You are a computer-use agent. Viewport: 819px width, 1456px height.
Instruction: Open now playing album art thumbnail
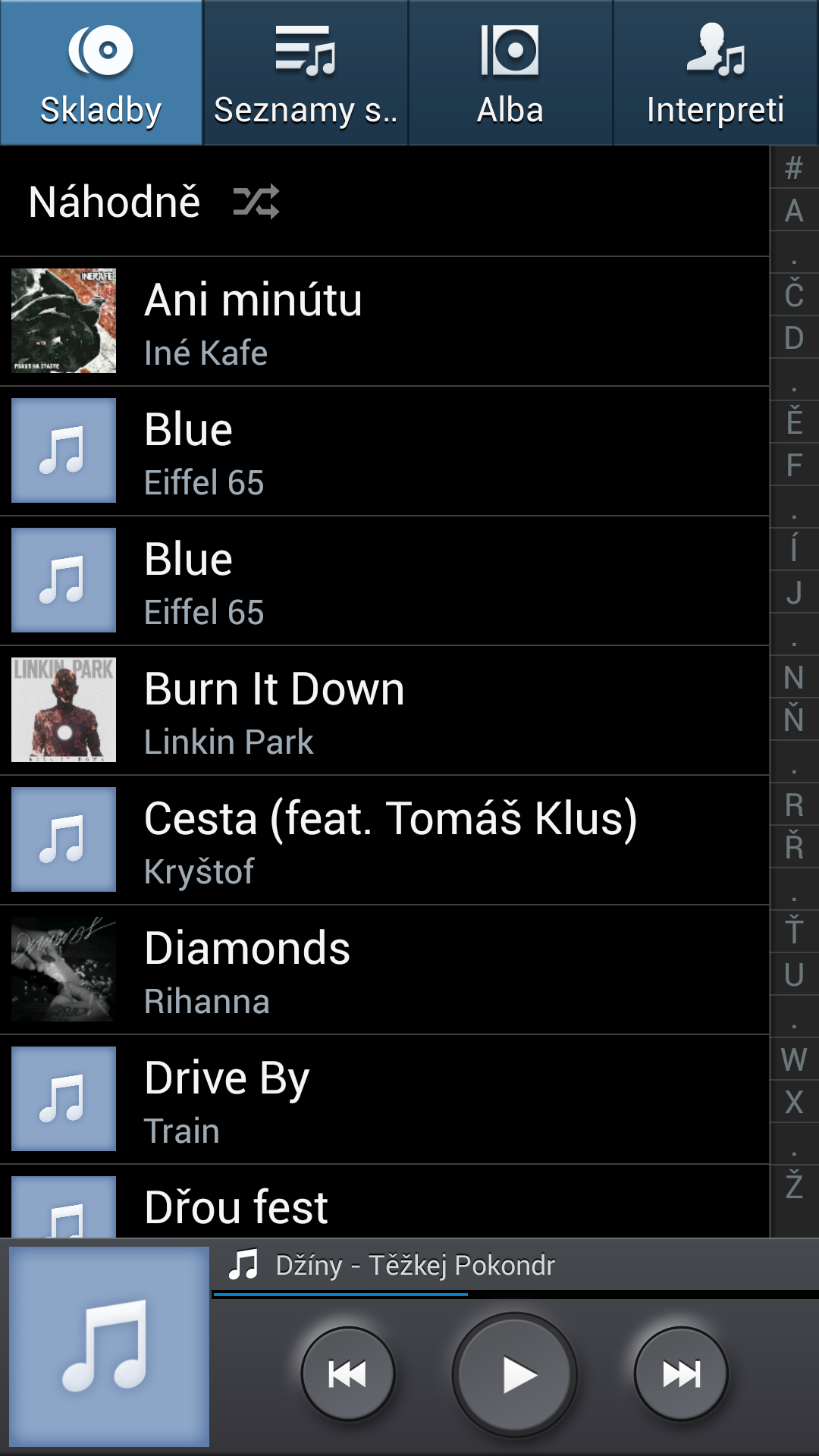click(x=109, y=1347)
